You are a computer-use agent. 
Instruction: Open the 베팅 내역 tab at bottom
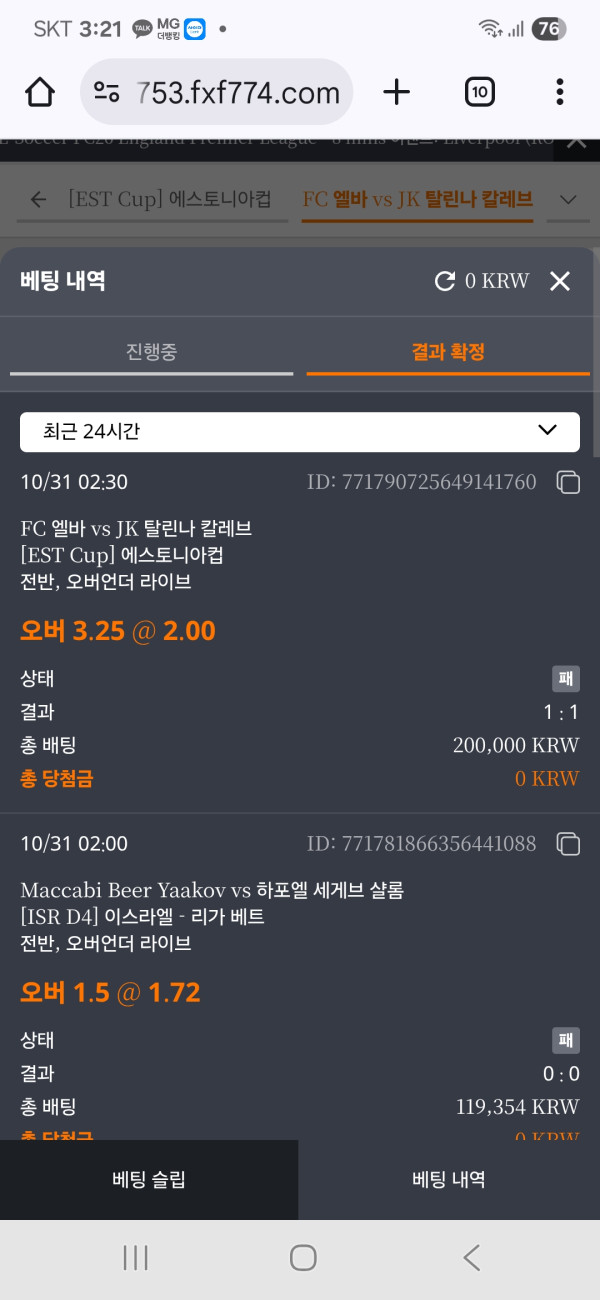pyautogui.click(x=449, y=1180)
